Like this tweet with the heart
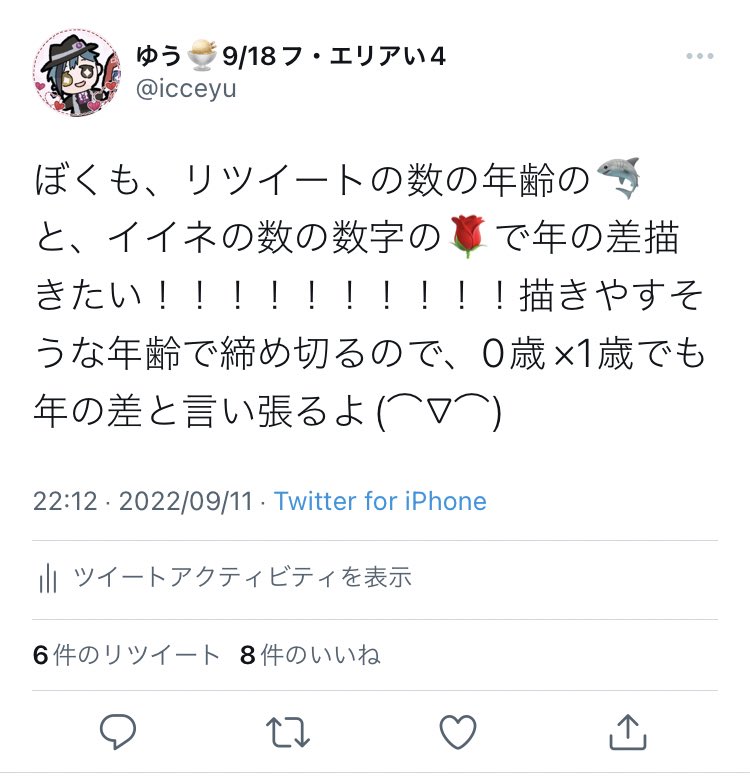The width and height of the screenshot is (750, 784). (459, 732)
